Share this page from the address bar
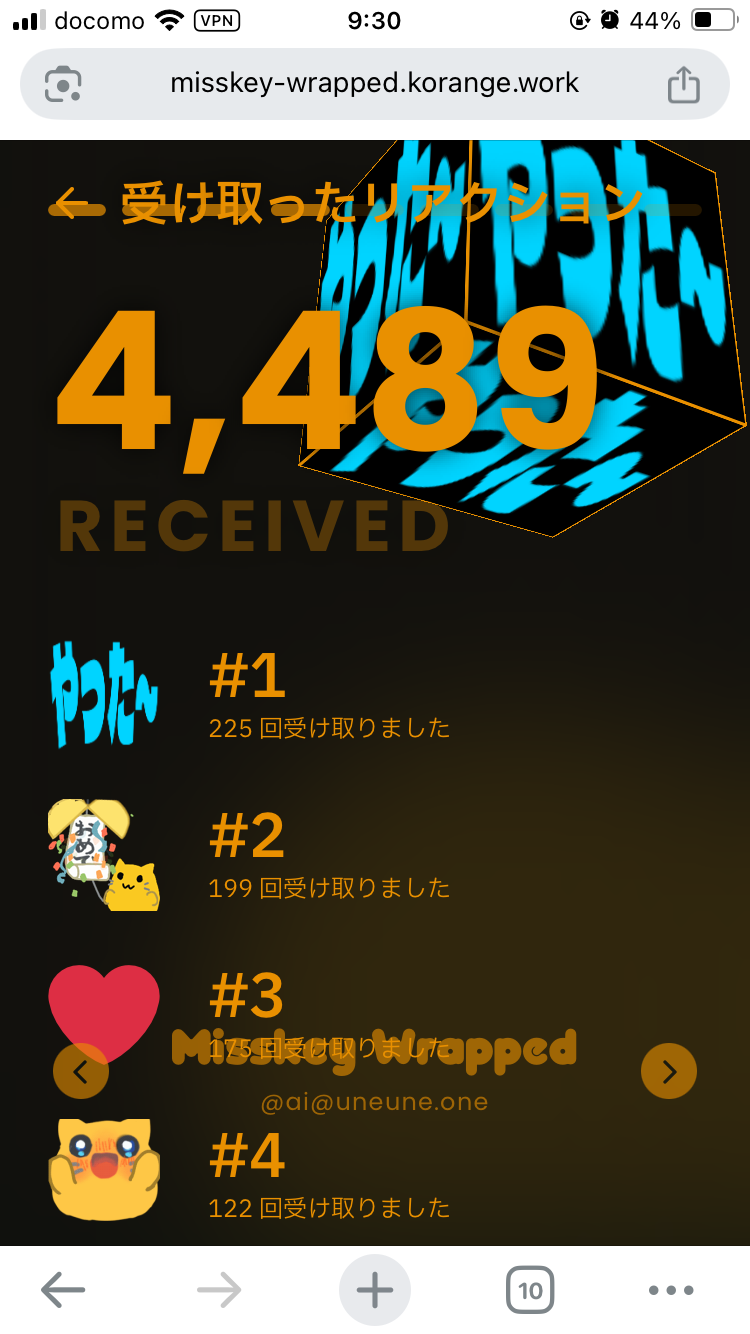Screen dimensions: 750x1334 tap(683, 84)
